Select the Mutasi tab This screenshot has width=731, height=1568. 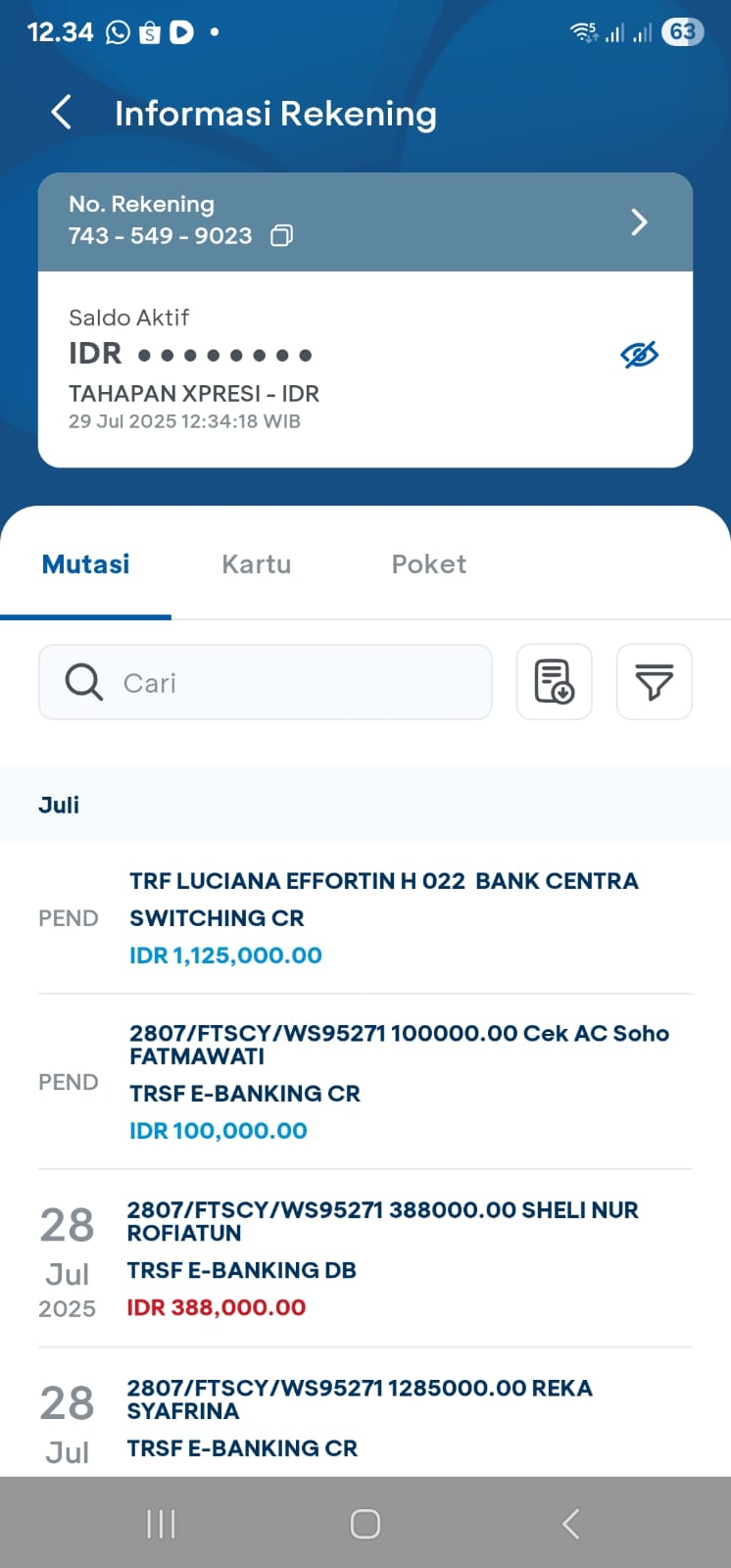[86, 564]
